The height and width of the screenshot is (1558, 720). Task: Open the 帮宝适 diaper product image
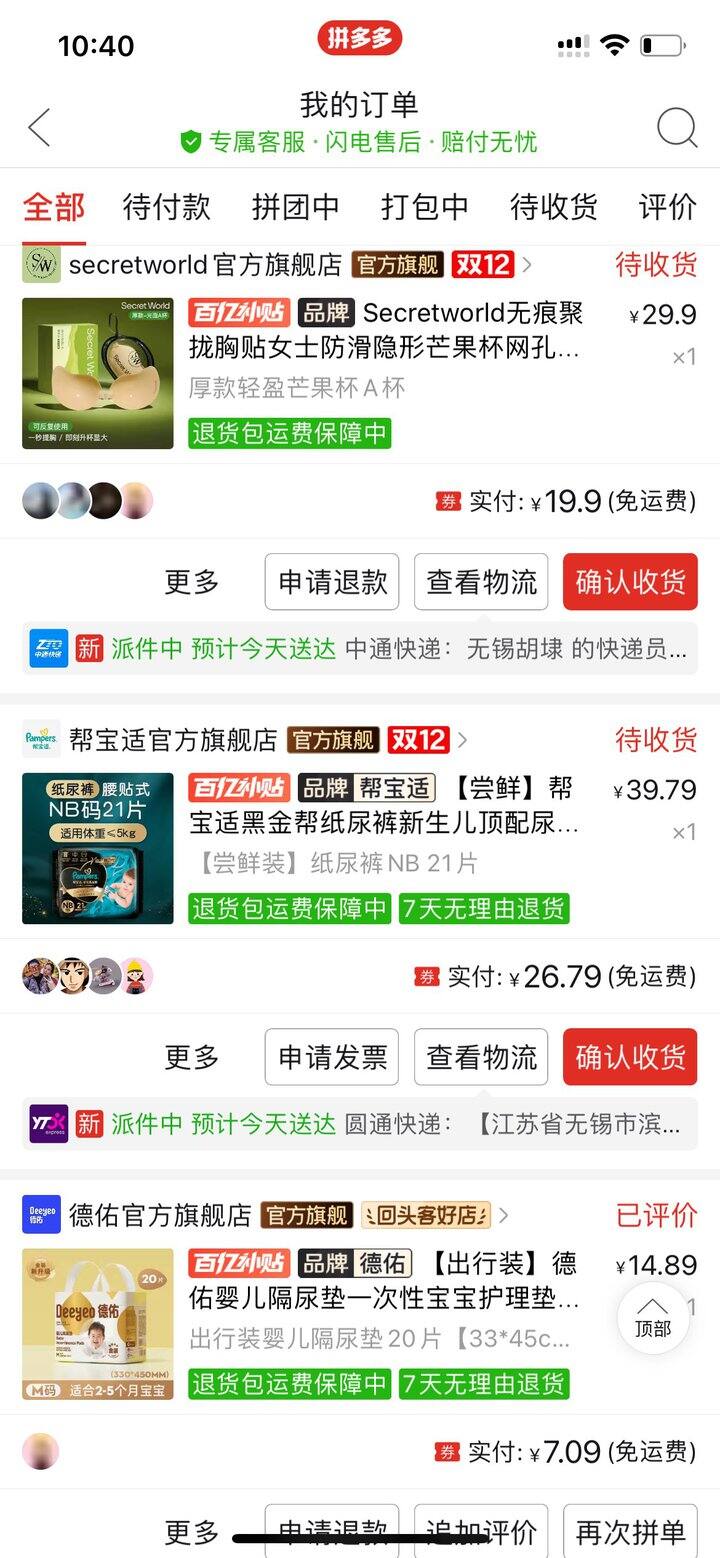[98, 848]
